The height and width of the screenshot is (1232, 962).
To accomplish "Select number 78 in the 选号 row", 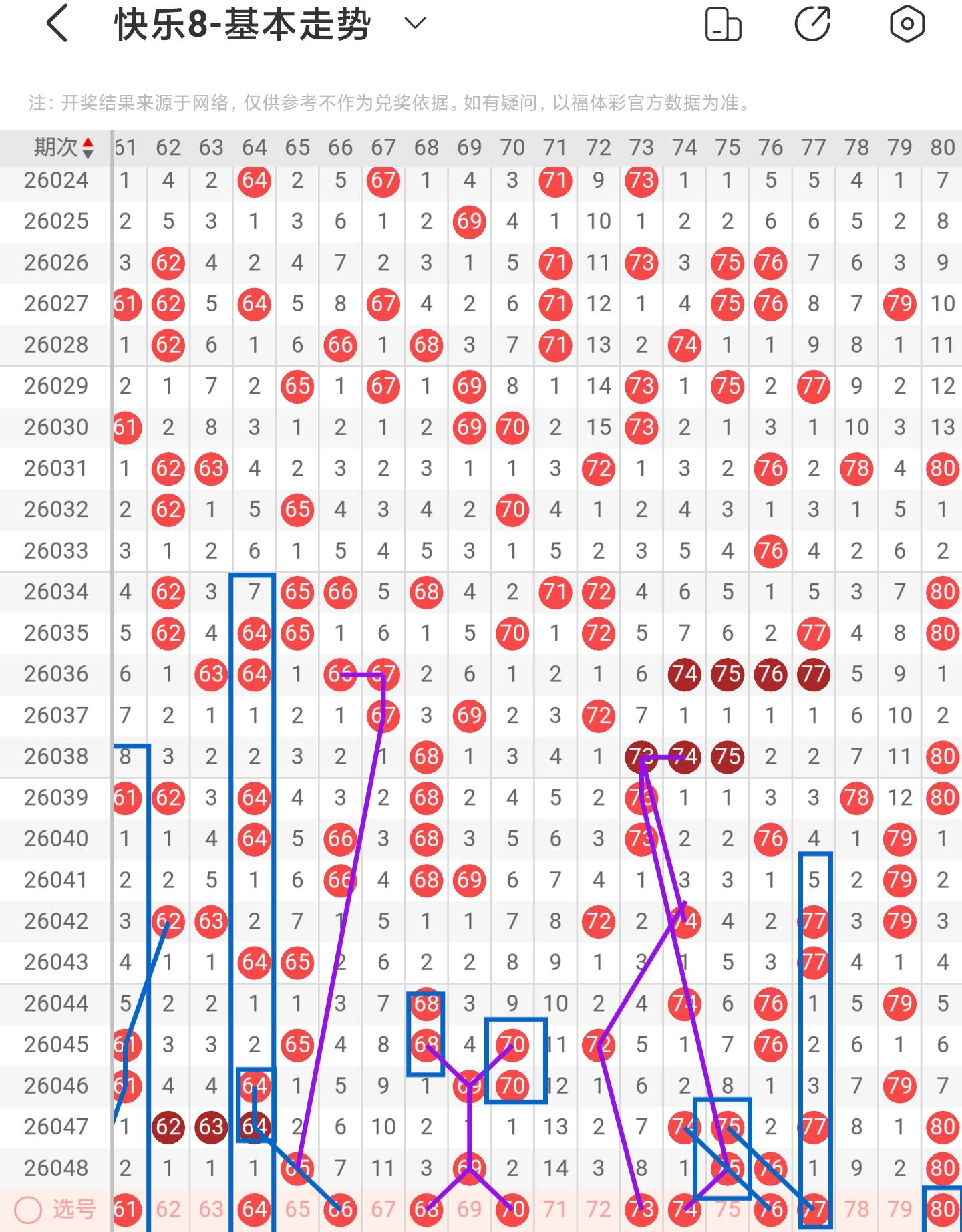I will click(856, 1209).
